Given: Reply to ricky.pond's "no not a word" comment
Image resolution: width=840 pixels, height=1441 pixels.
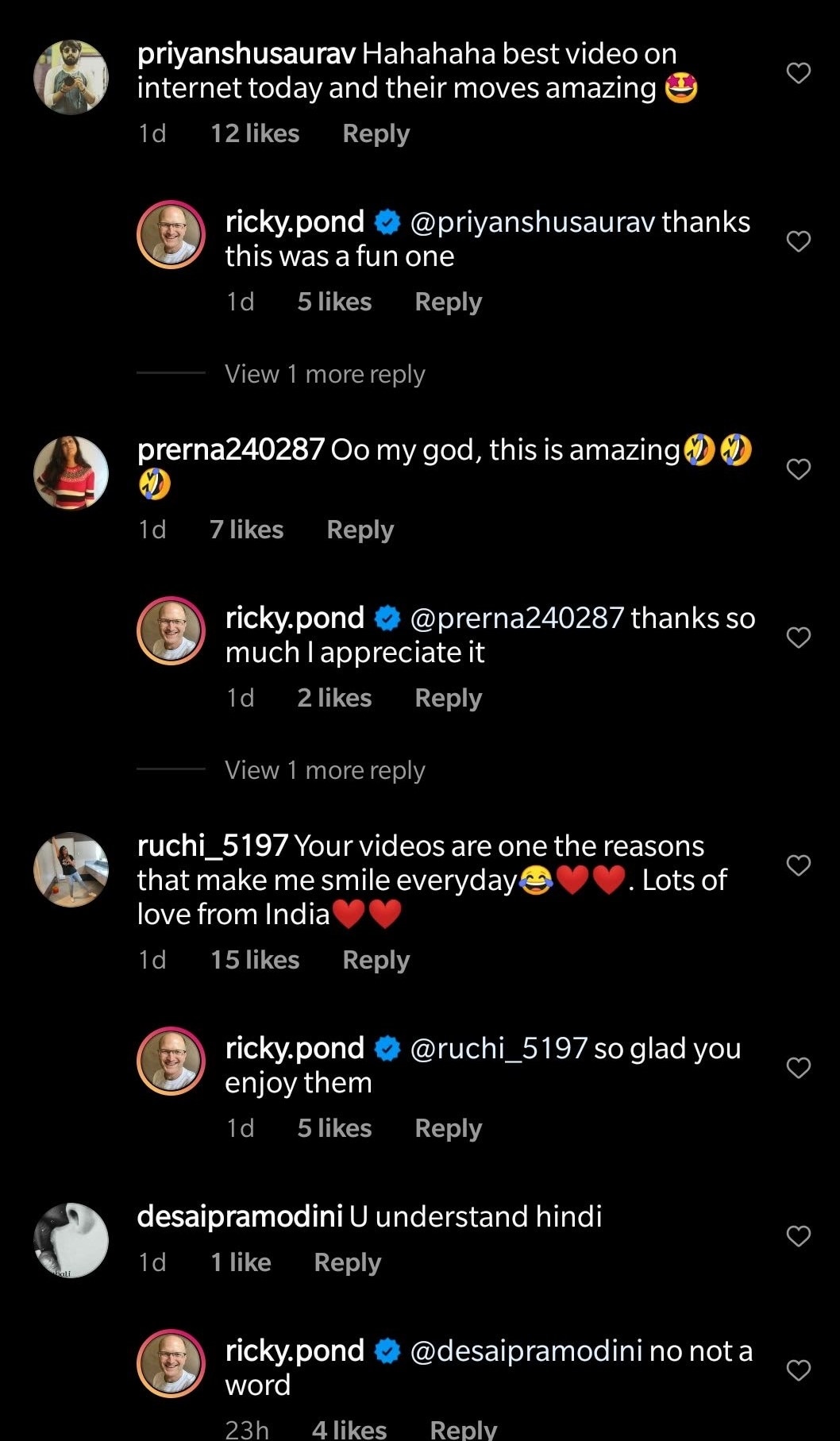Looking at the screenshot, I should pos(463,1430).
